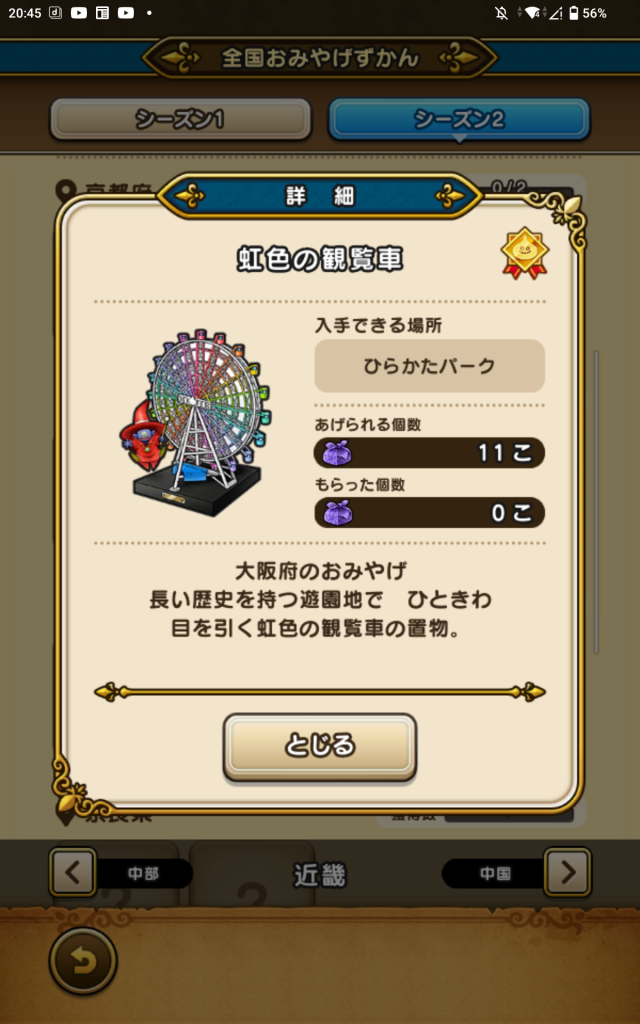Close the detail dialog with とじる
Viewport: 640px width, 1024px height.
click(x=319, y=746)
